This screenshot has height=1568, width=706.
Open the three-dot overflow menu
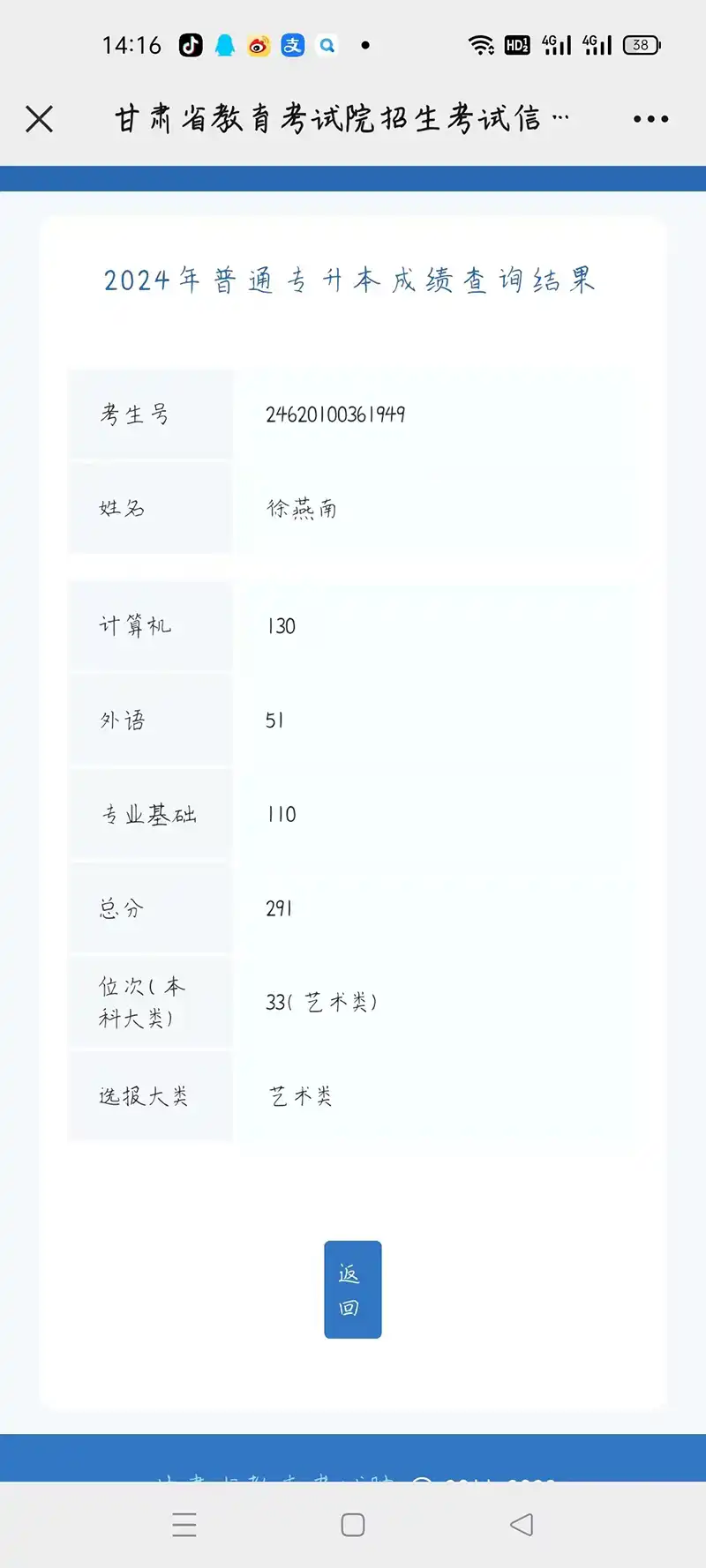pos(650,119)
